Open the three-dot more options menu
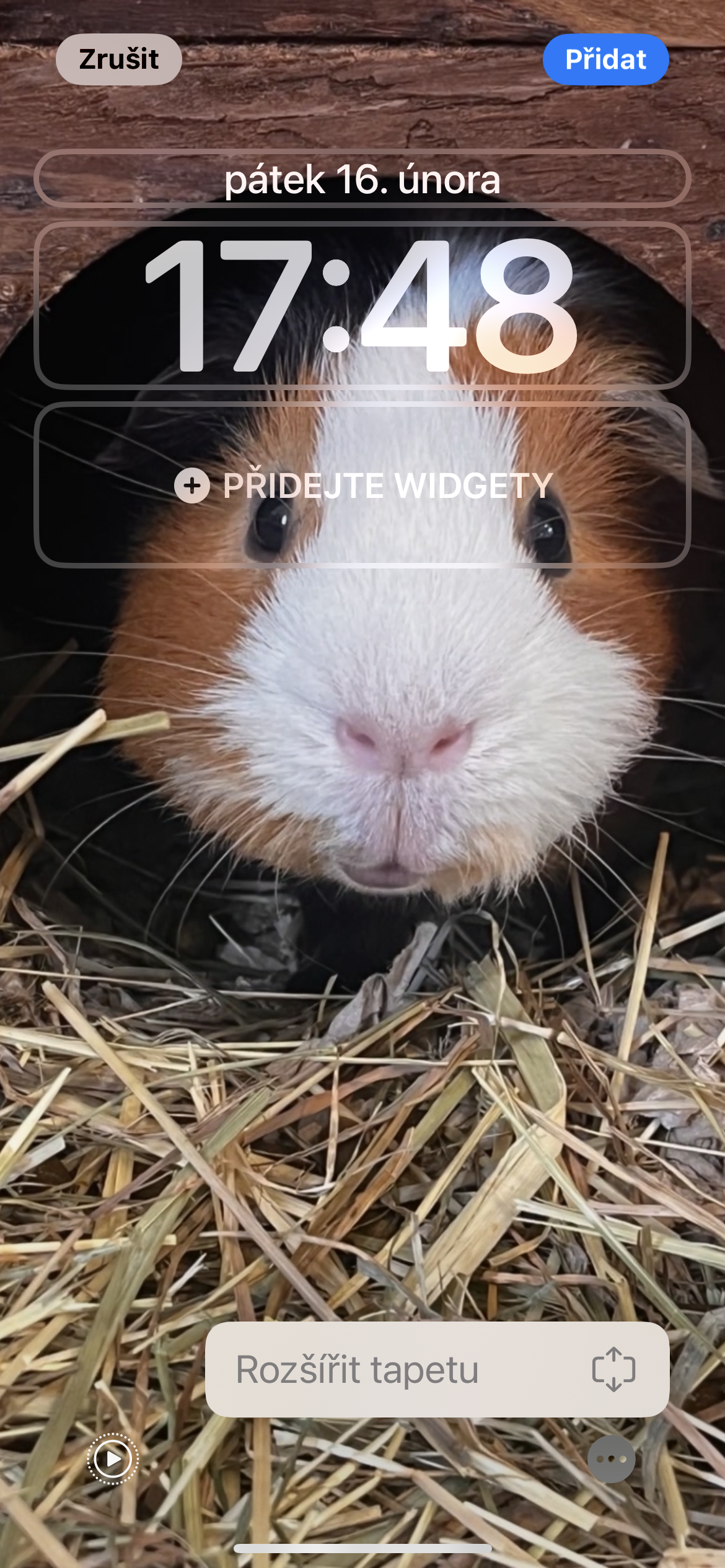Screen dimensions: 725x1568 tap(611, 1459)
